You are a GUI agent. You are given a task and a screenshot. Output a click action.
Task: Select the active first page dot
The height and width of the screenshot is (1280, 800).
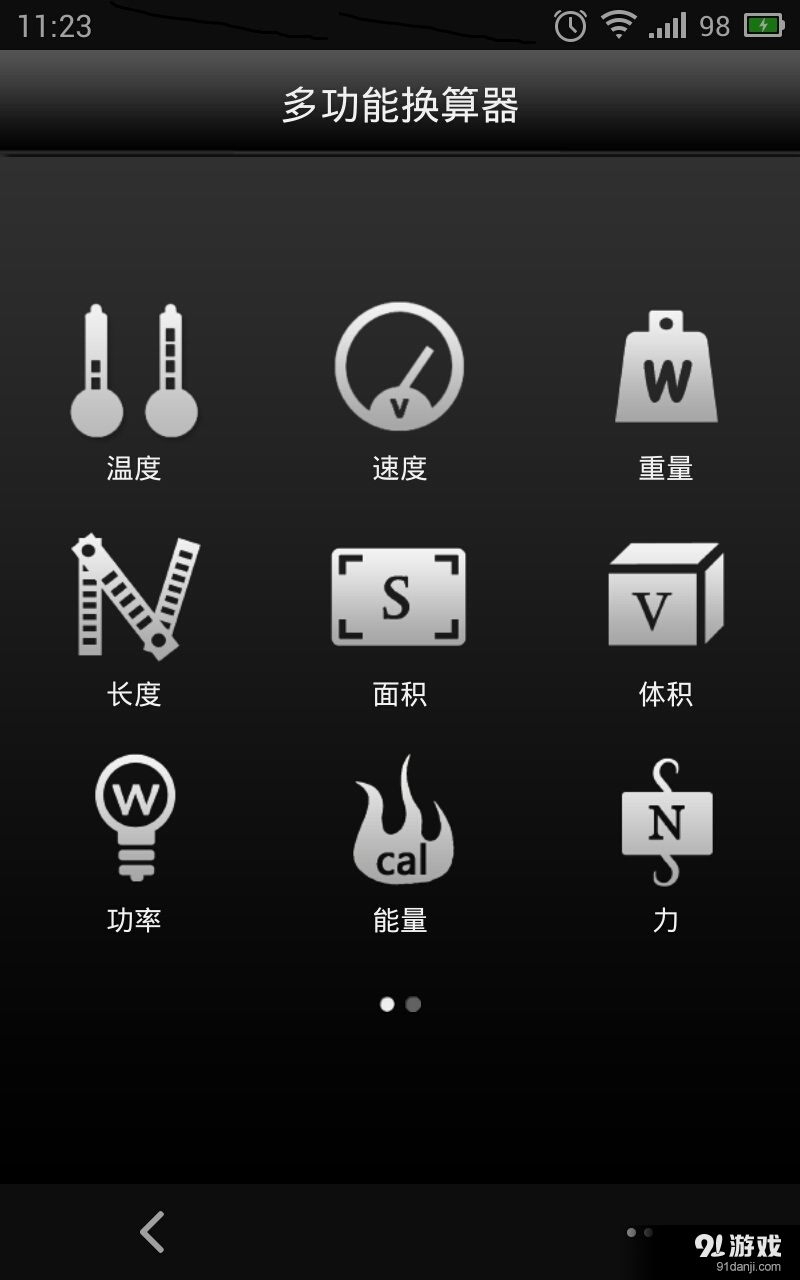point(387,1005)
